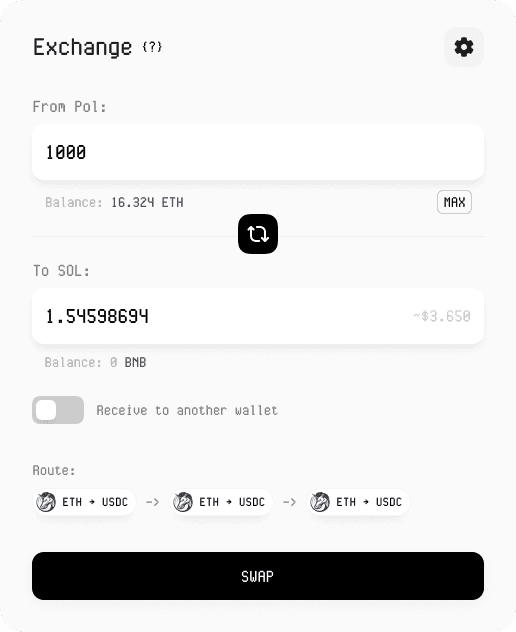The width and height of the screenshot is (516, 632).
Task: Tap the help question mark beside Exchange
Action: 152,47
